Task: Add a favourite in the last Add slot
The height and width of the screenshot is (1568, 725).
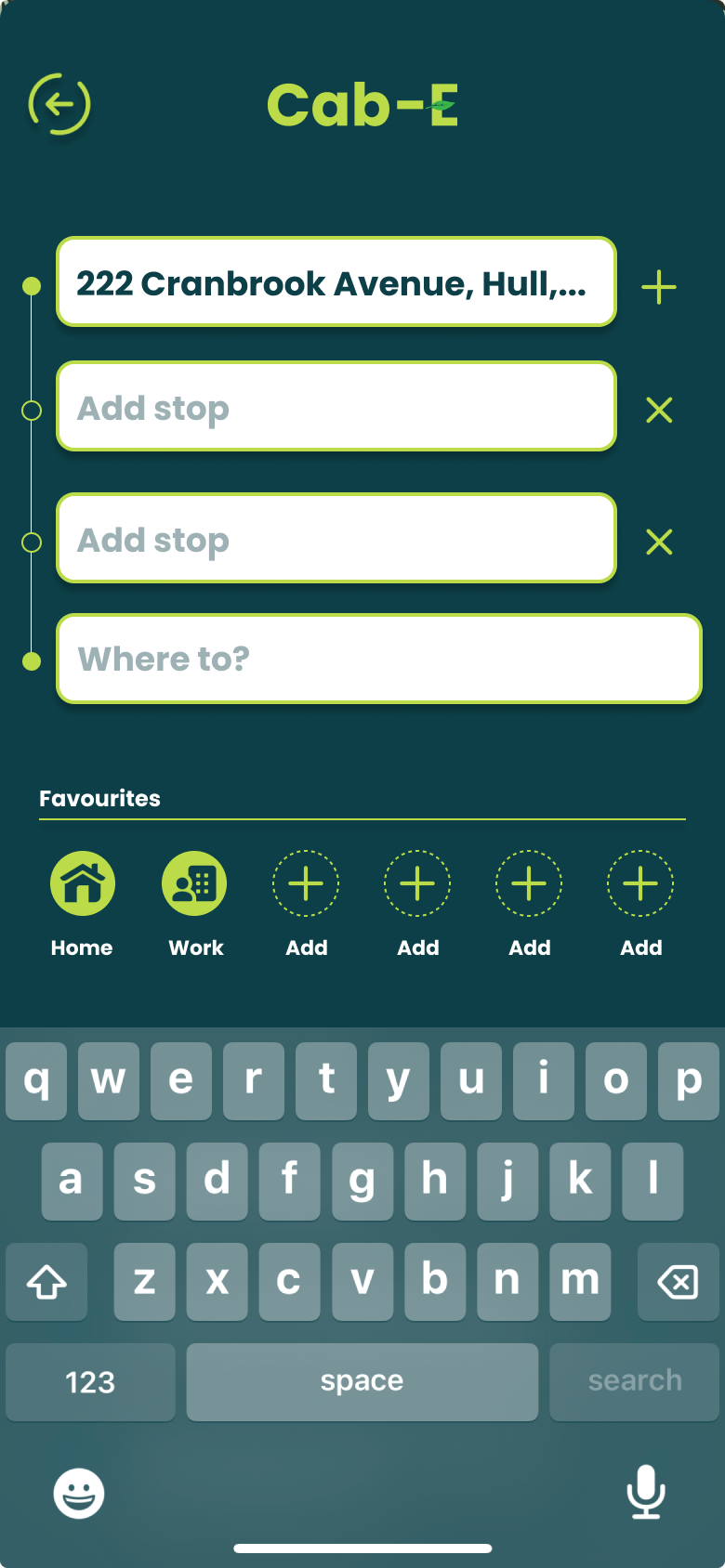Action: tap(640, 883)
